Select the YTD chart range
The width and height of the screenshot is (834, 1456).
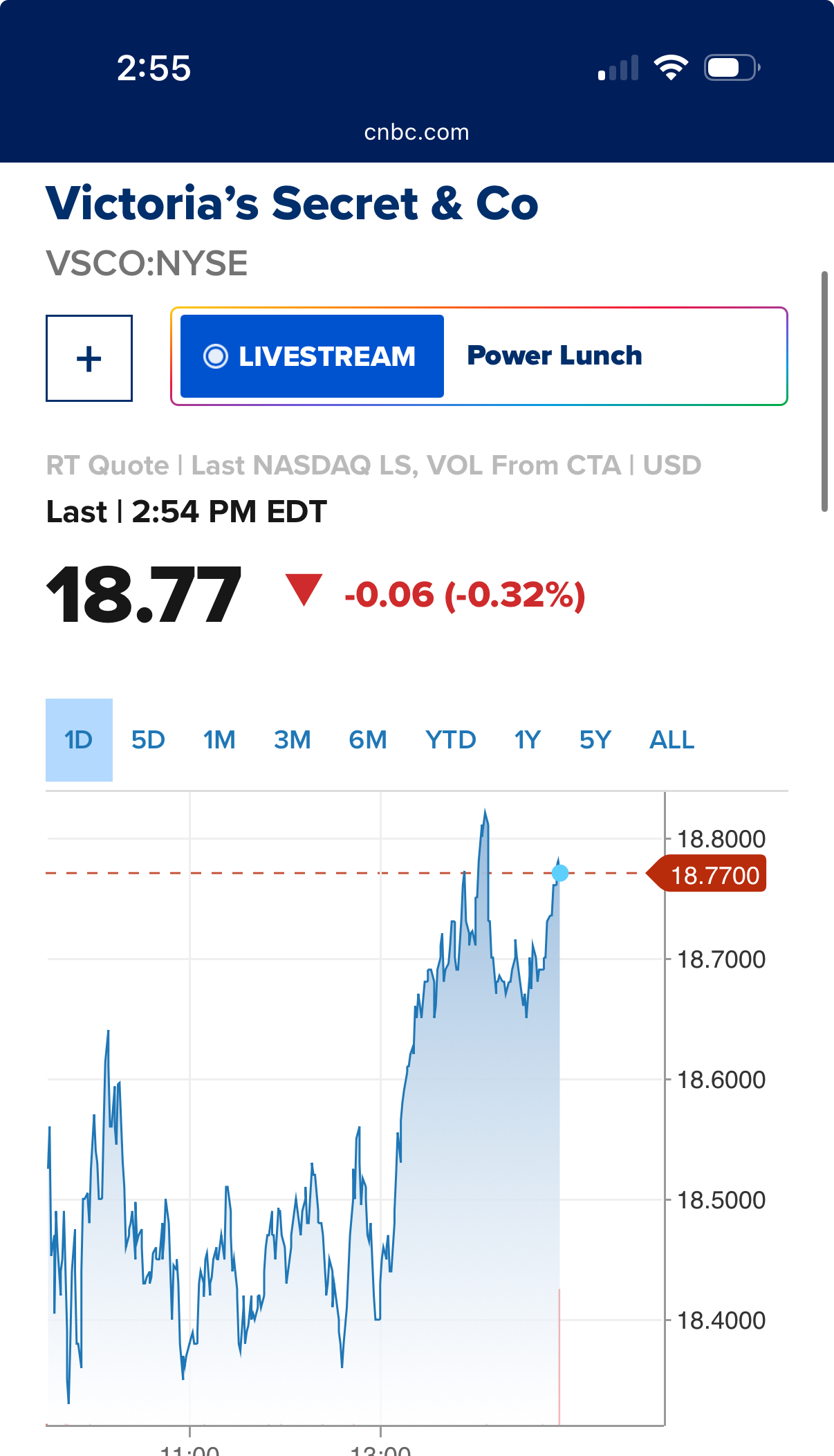(x=451, y=740)
